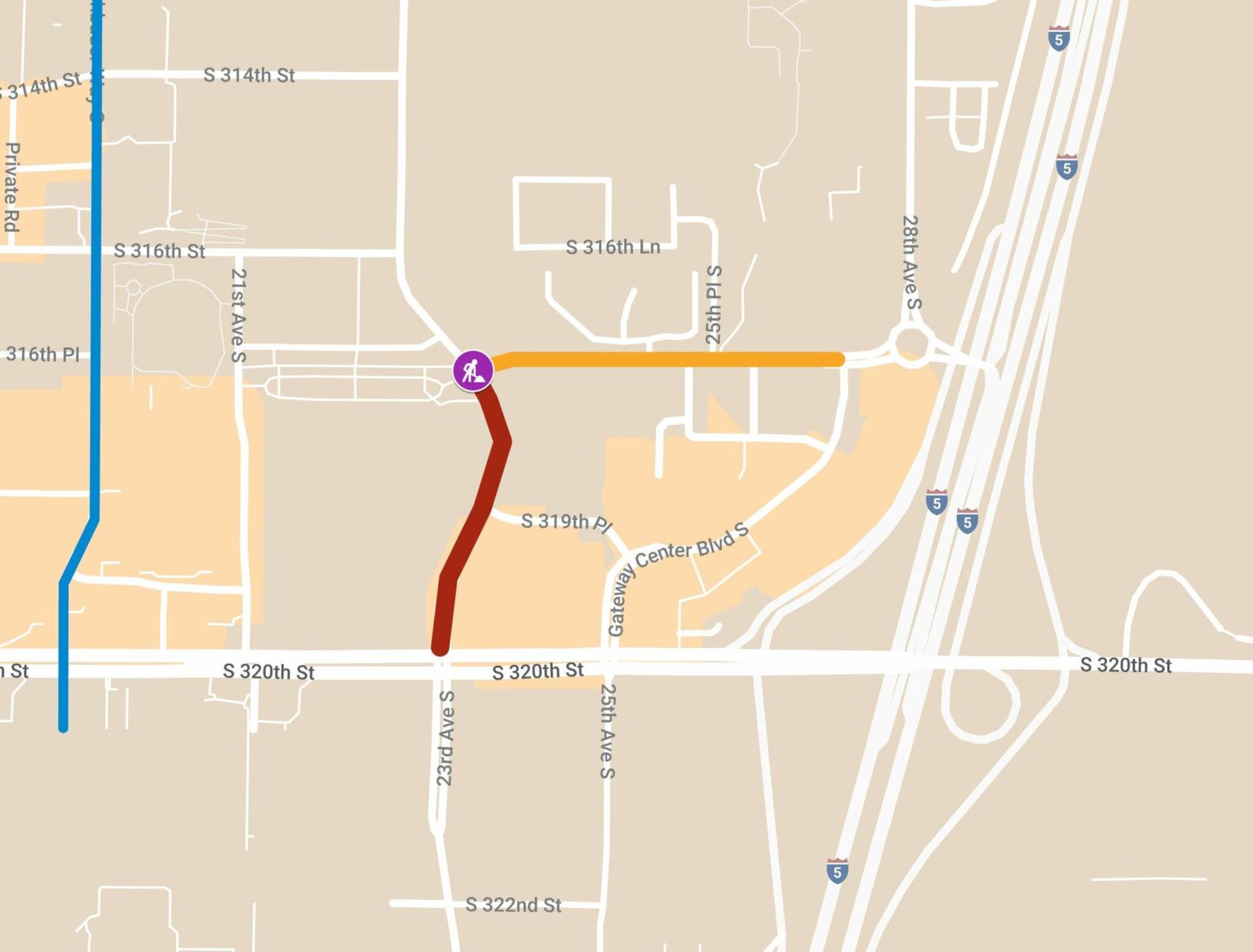Tap the purple road construction marker

pyautogui.click(x=473, y=371)
